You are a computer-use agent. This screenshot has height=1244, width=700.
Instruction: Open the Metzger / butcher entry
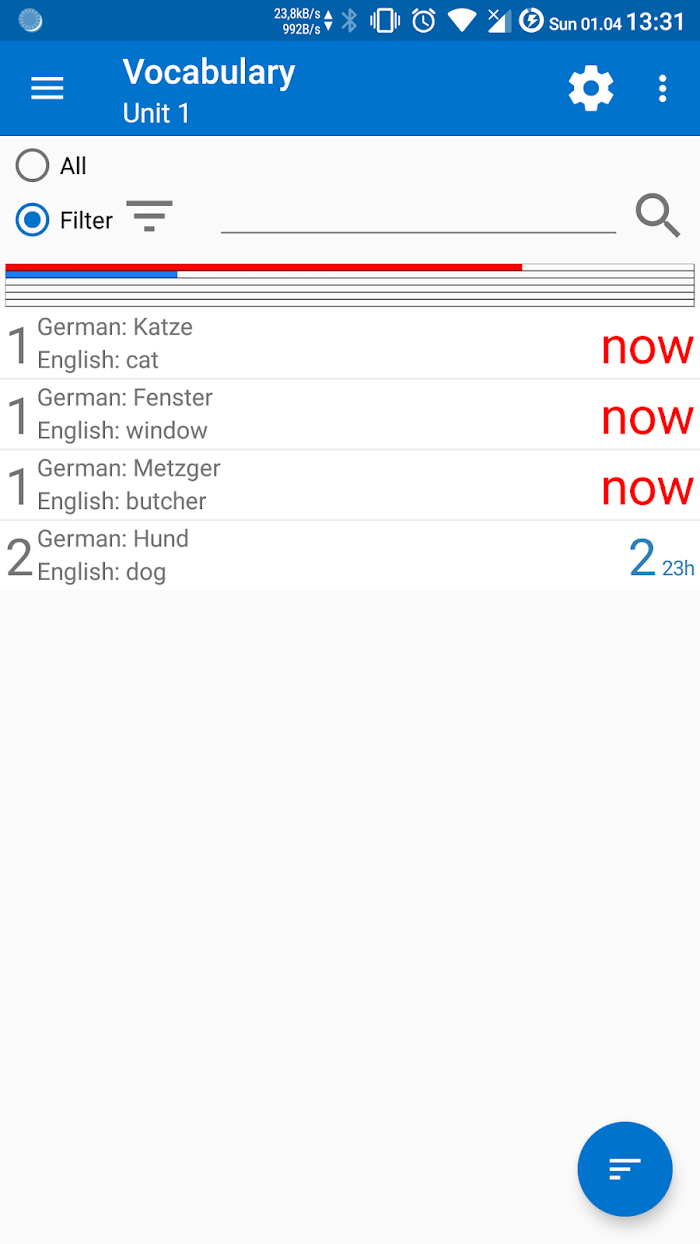pos(350,486)
